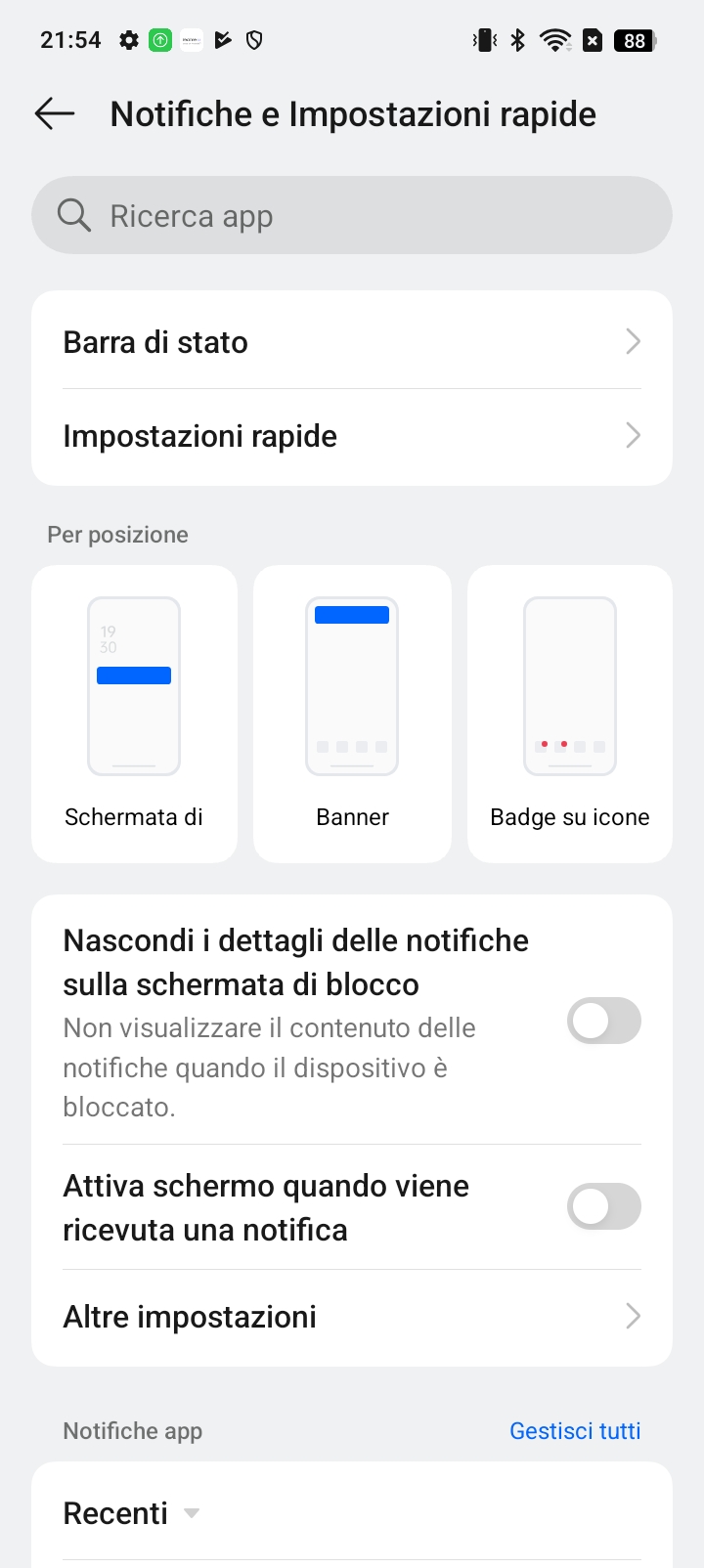Tap the Gestisci tutti link
The image size is (704, 1568).
[x=575, y=1431]
